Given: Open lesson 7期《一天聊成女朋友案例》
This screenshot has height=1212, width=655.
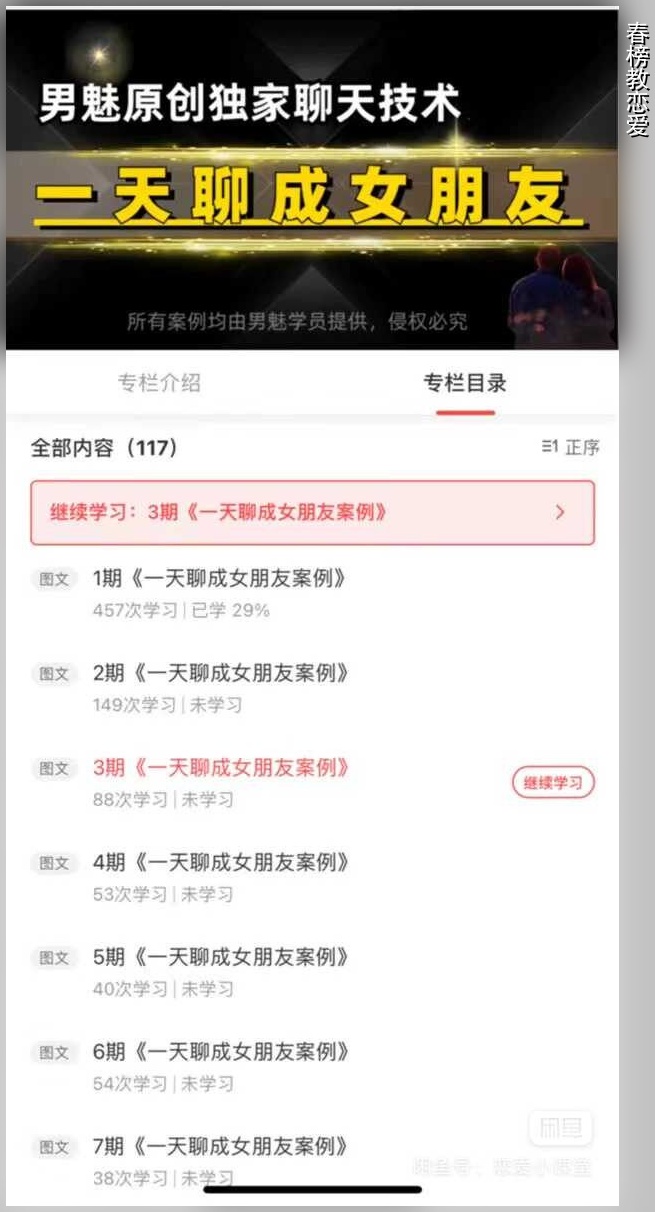Looking at the screenshot, I should pos(220,1147).
